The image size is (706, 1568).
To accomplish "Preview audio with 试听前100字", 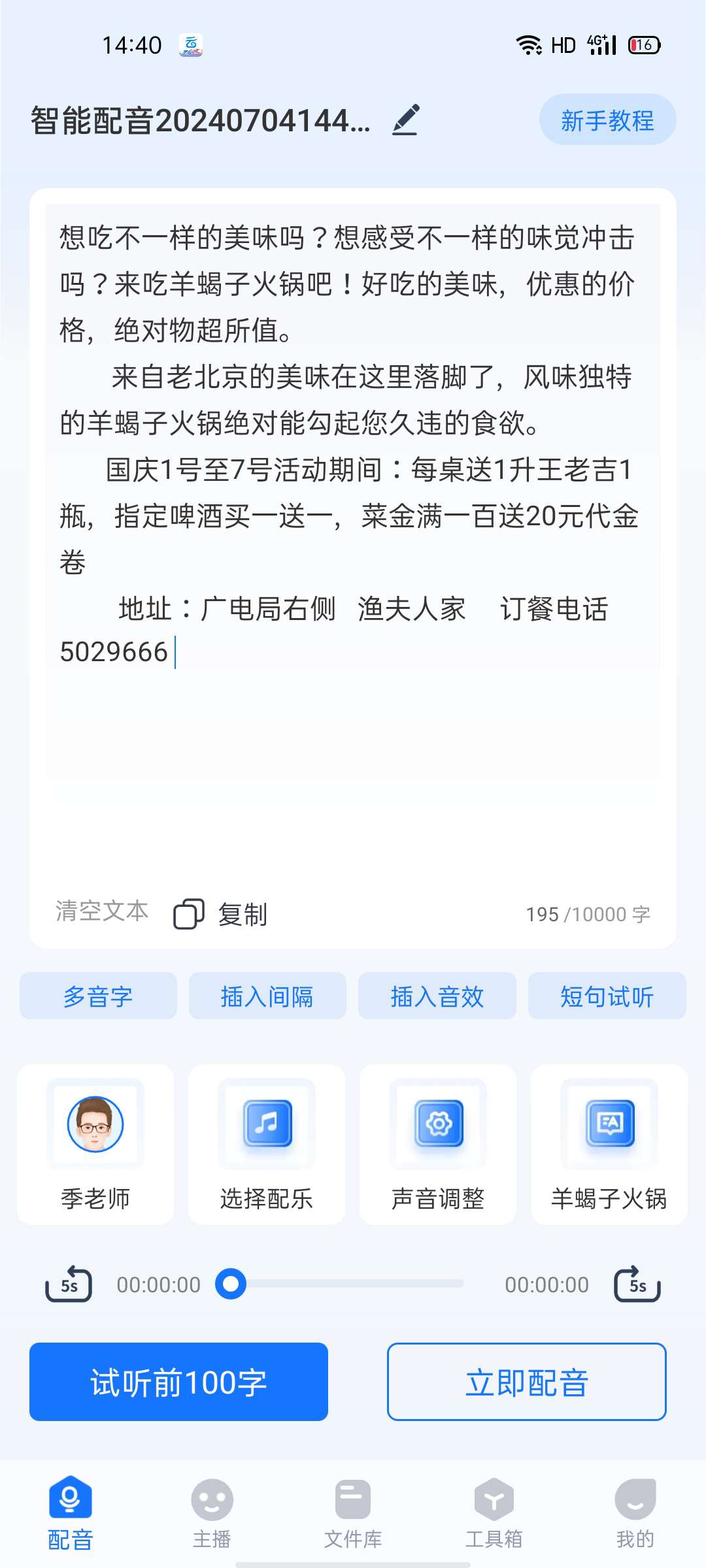I will (x=178, y=1382).
